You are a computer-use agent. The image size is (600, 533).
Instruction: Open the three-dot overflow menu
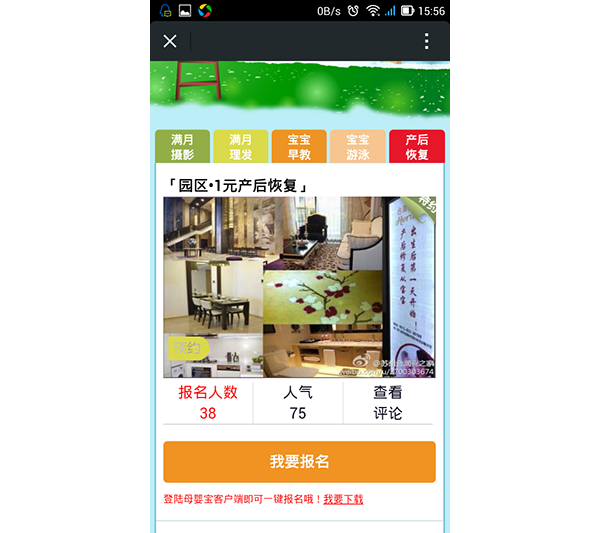point(427,41)
